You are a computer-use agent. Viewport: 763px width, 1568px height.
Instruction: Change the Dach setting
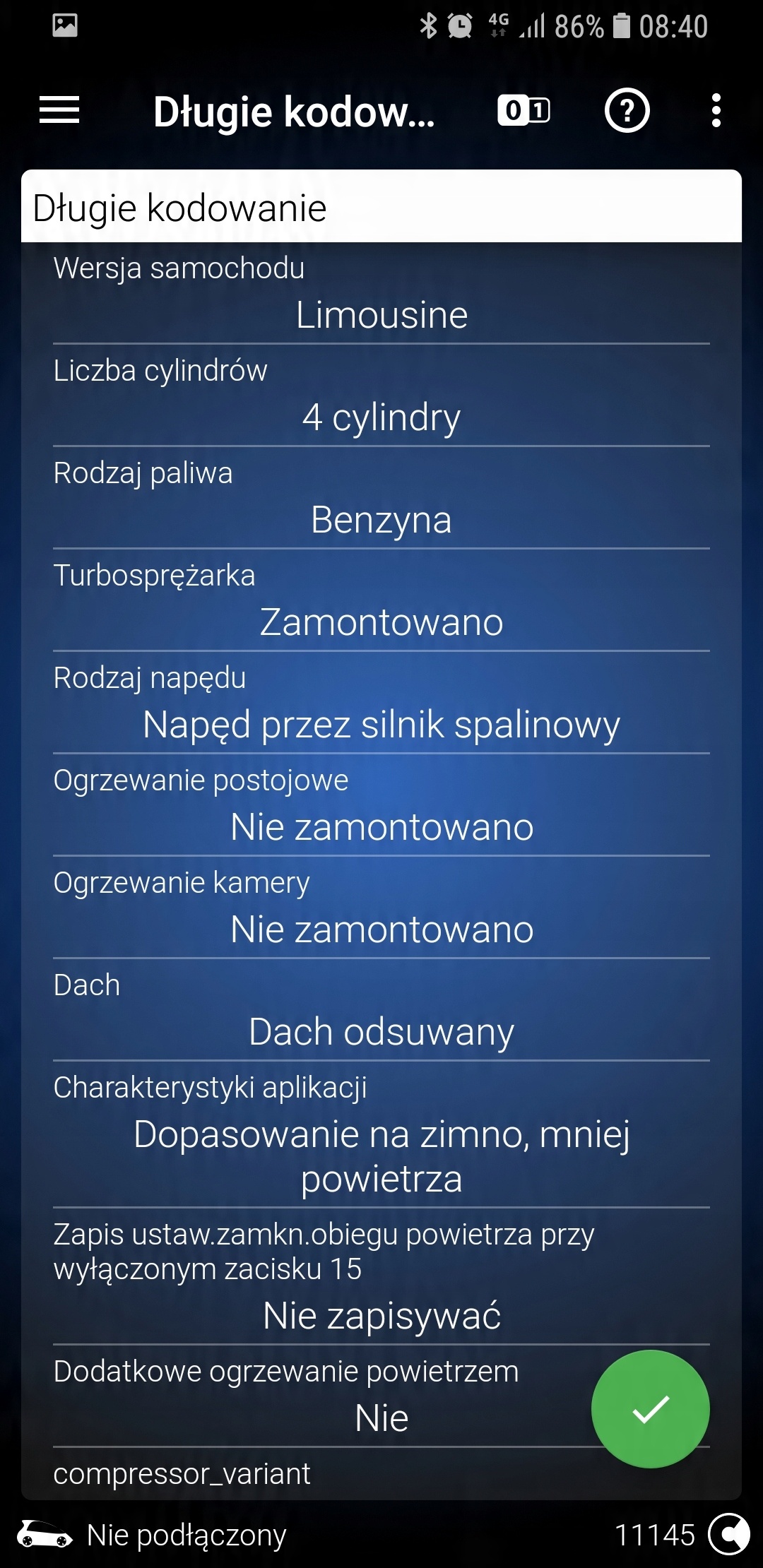tap(381, 1032)
